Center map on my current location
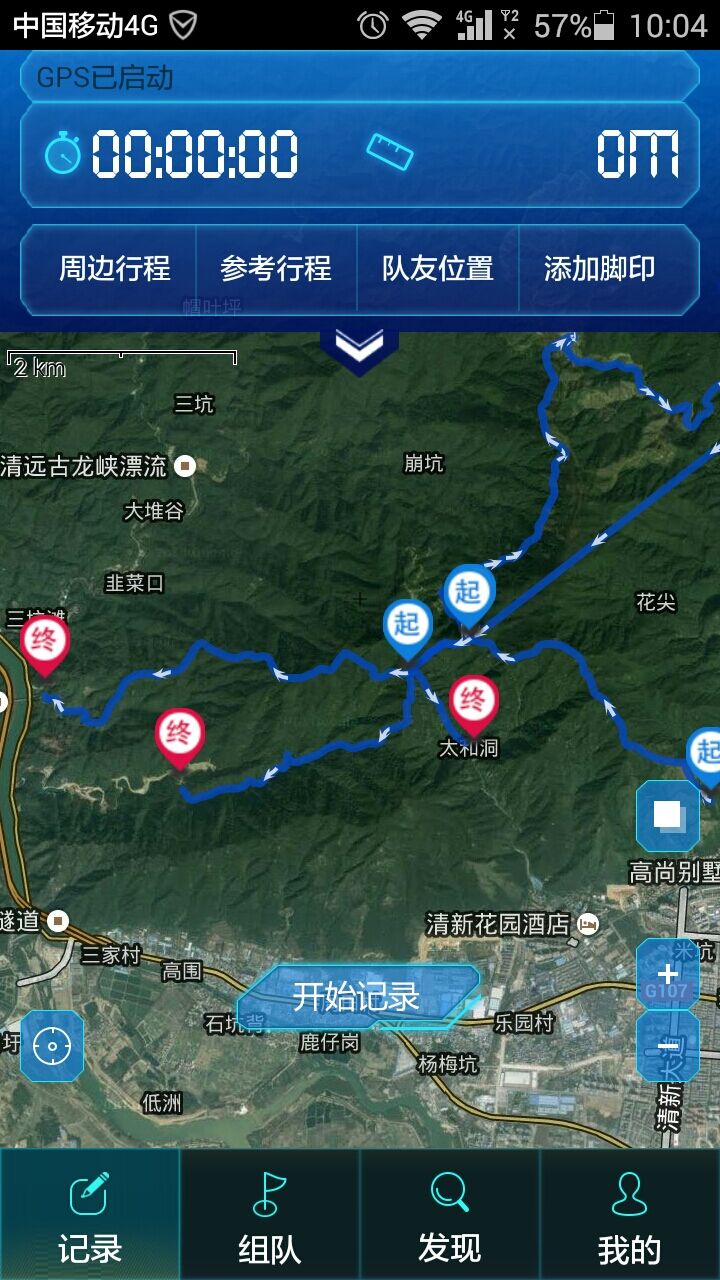The height and width of the screenshot is (1280, 720). pyautogui.click(x=52, y=1046)
